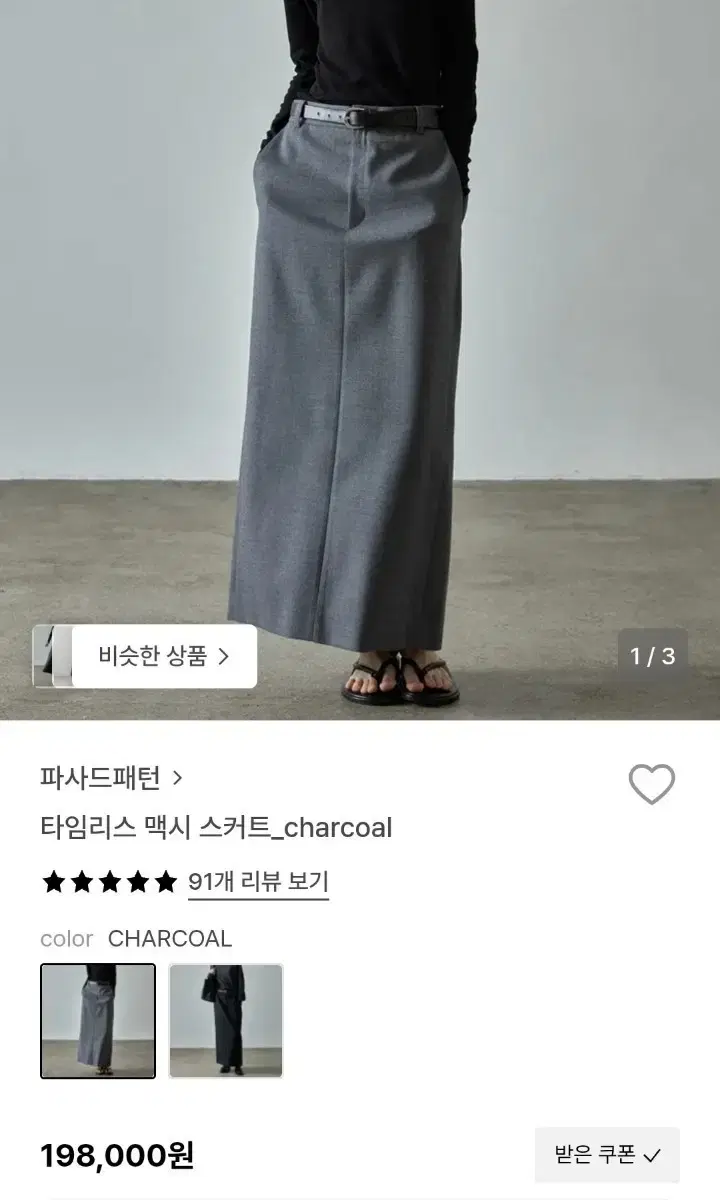Open the reviews with 91개 리뷰 보기 link
This screenshot has height=1200, width=720.
tap(256, 884)
